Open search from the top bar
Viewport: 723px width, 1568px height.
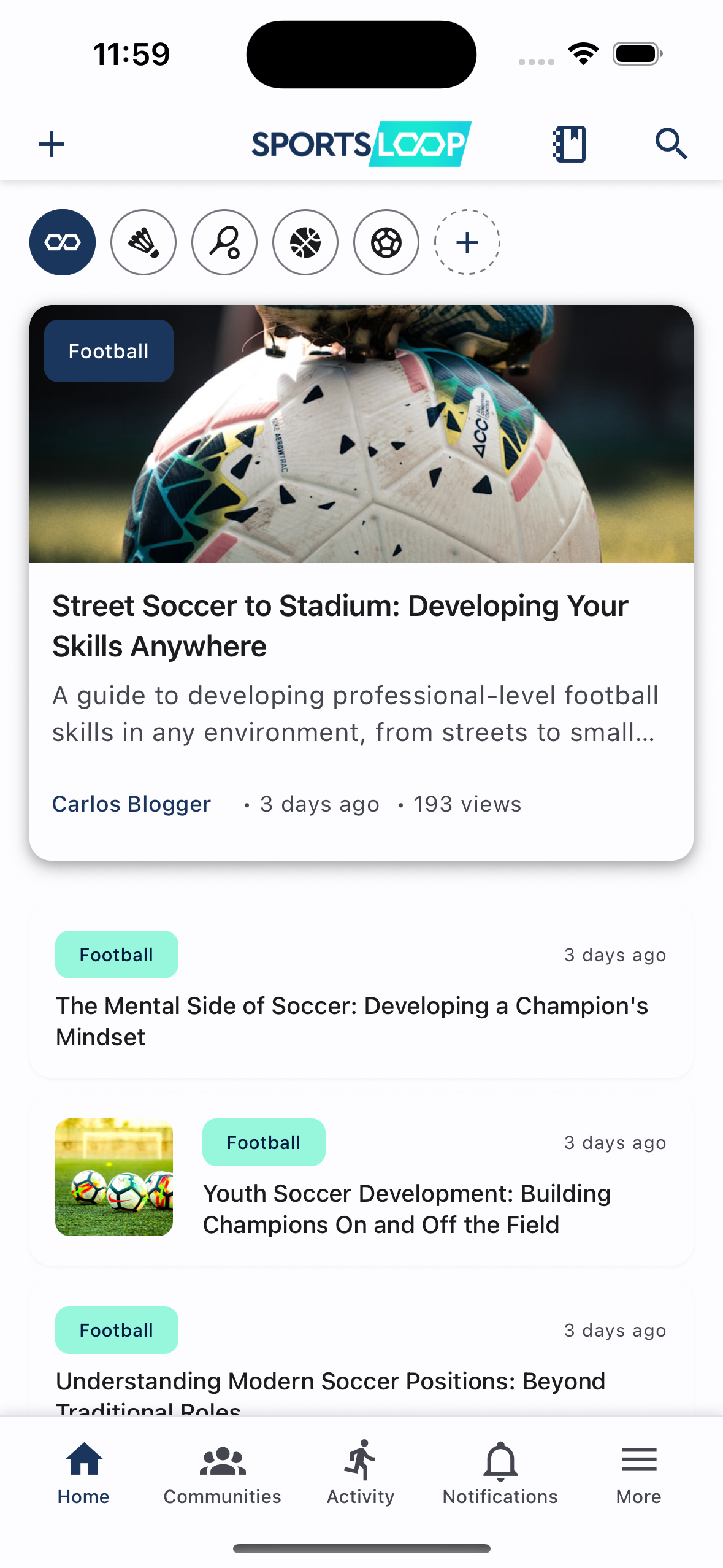(x=671, y=144)
